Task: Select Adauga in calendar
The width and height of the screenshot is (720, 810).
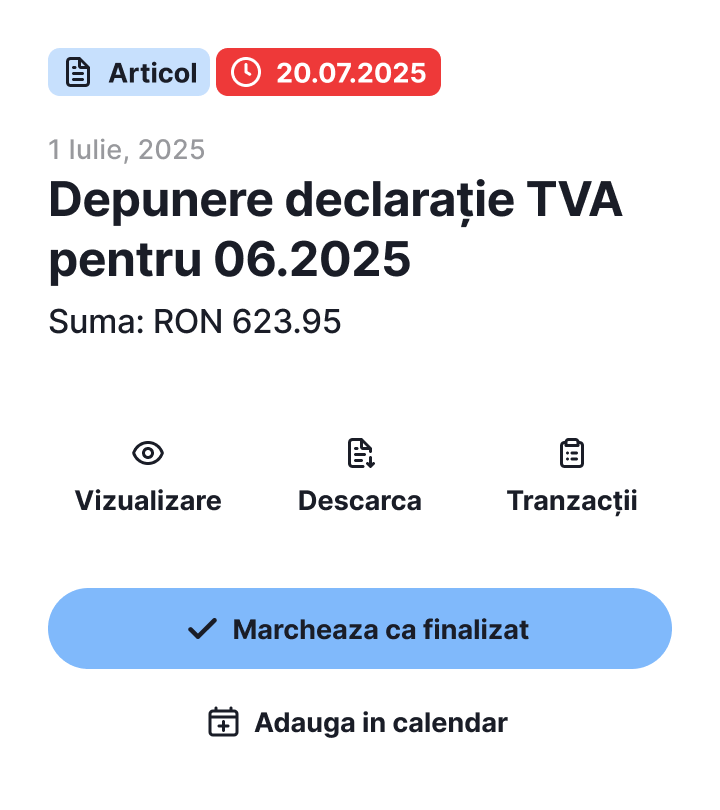Action: (x=358, y=722)
